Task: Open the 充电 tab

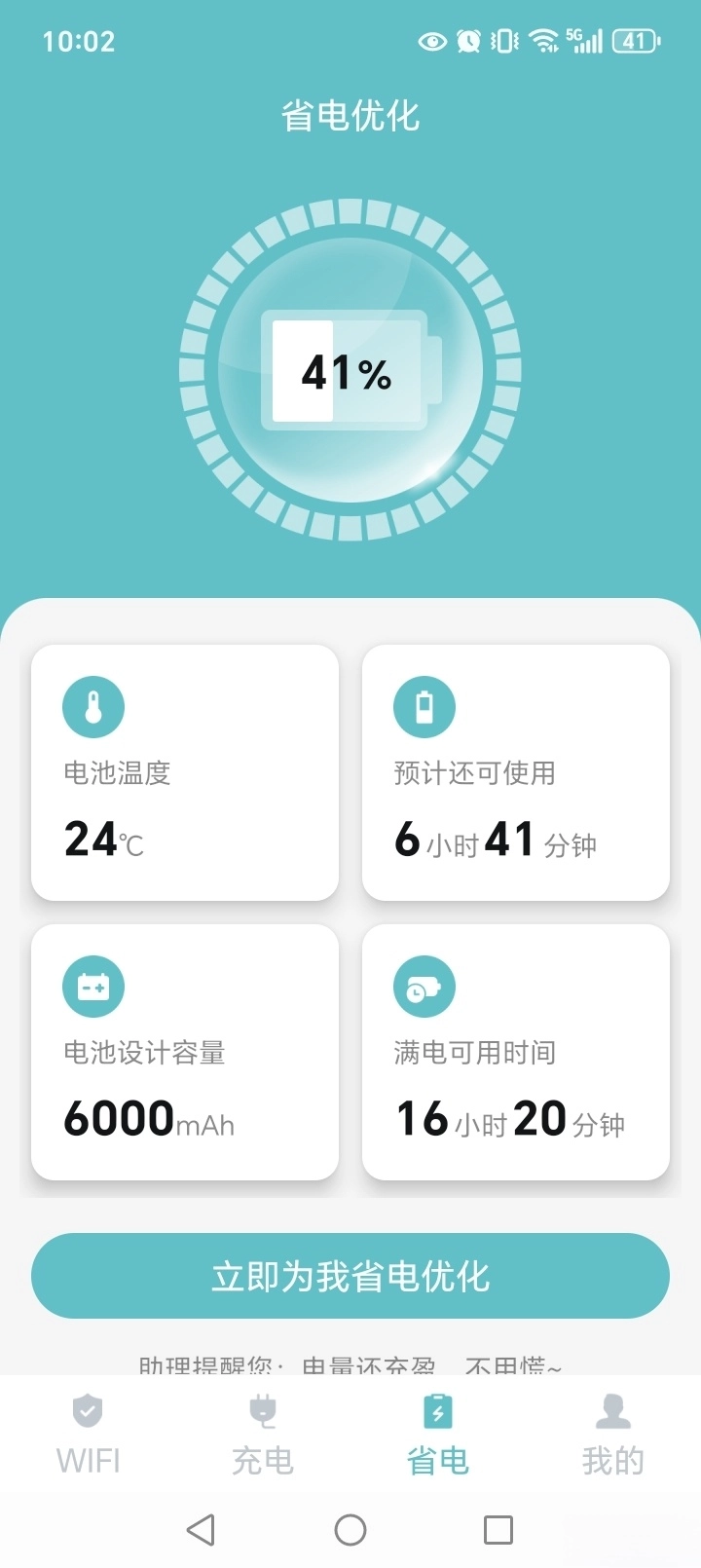Action: [262, 1432]
